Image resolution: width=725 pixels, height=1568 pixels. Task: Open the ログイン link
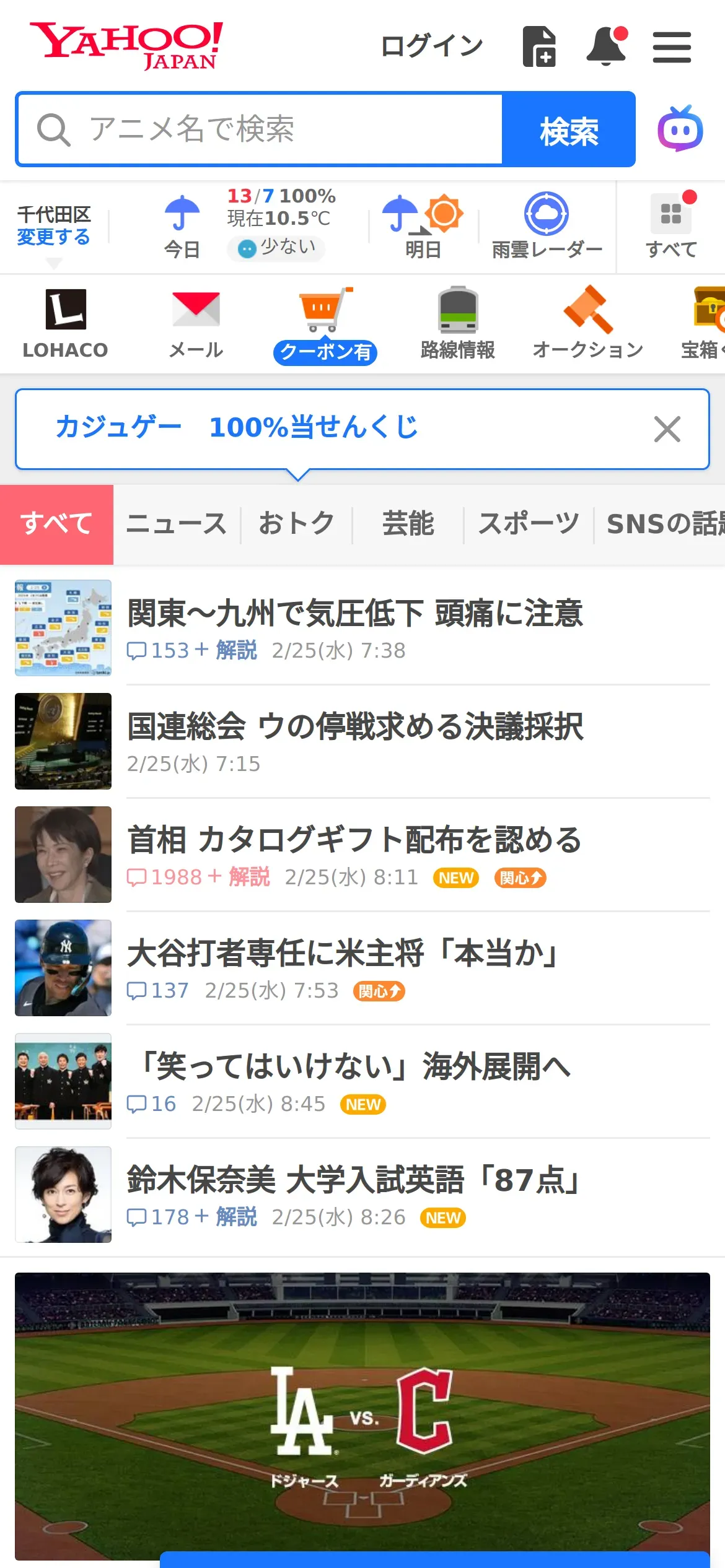point(431,46)
